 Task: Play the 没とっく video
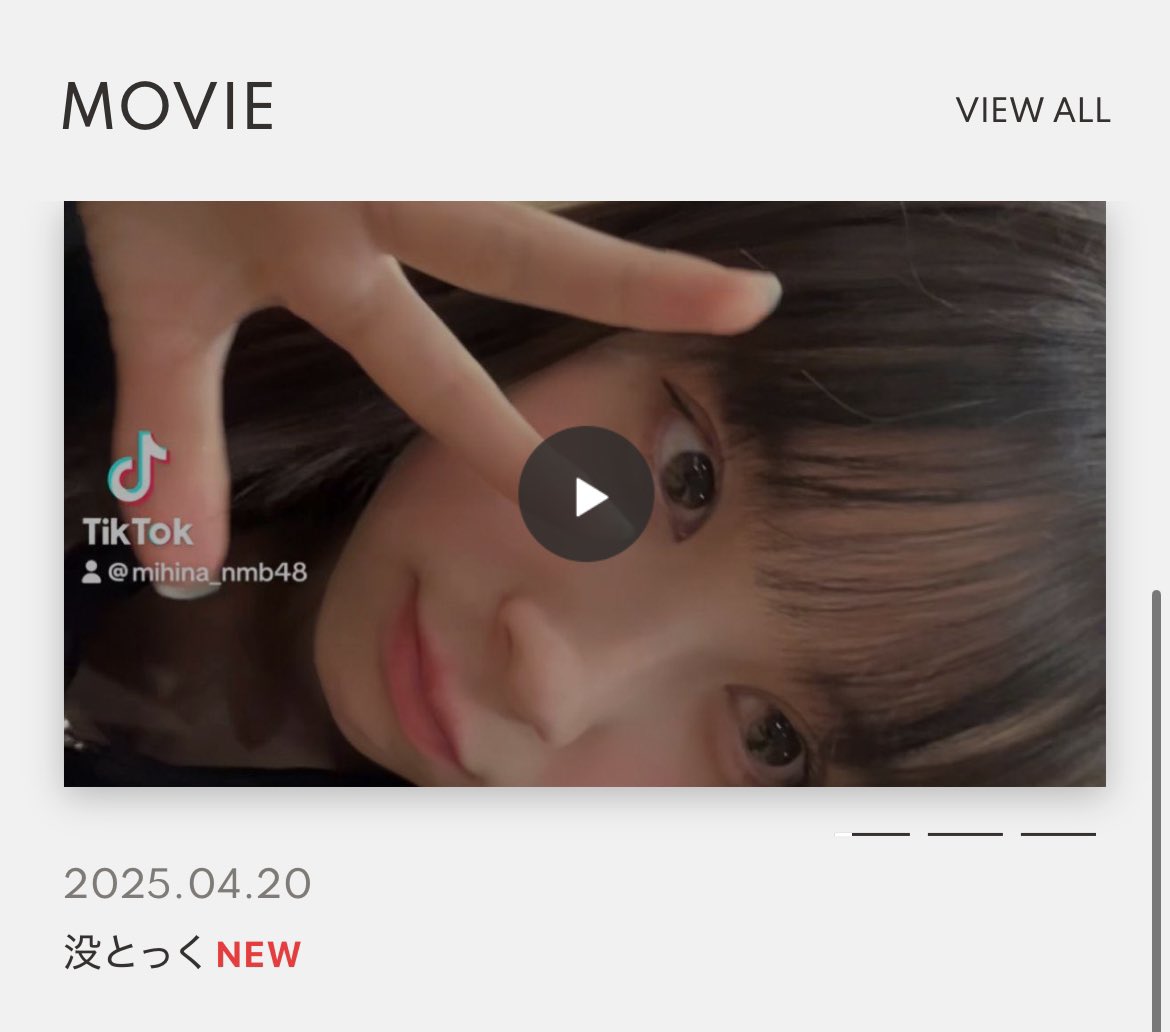click(x=586, y=494)
